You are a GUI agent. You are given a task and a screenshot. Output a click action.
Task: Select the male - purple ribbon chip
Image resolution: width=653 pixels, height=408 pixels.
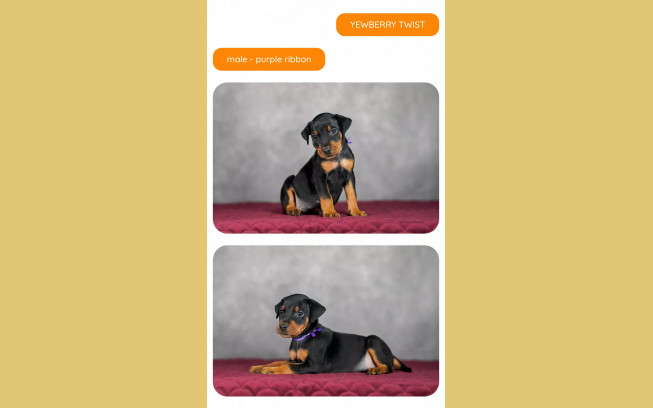click(x=268, y=59)
